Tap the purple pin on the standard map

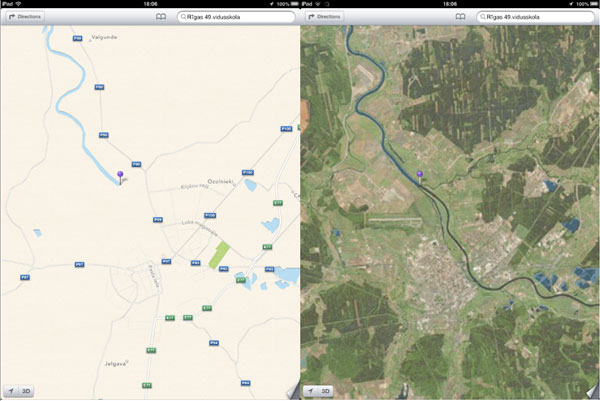[x=121, y=176]
